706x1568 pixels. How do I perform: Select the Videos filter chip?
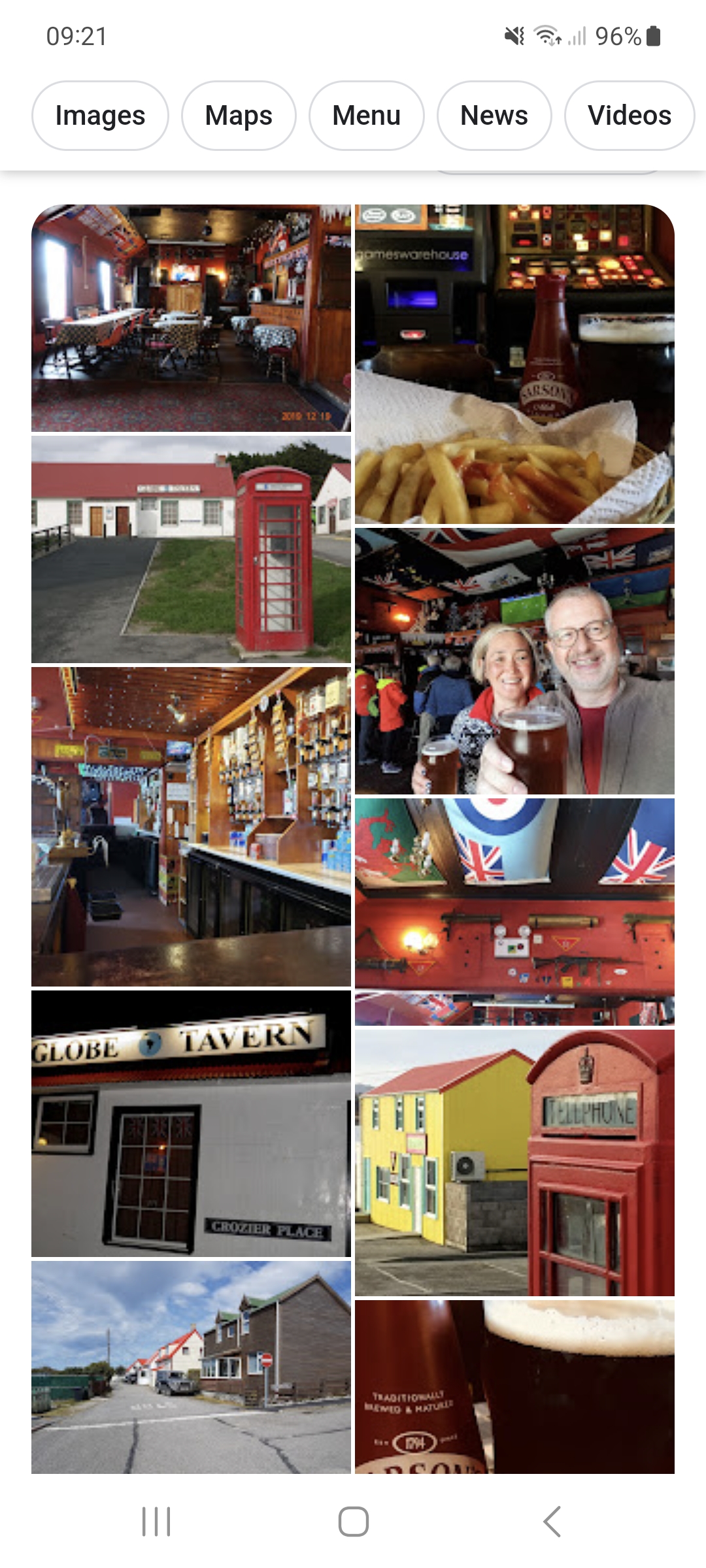[629, 116]
